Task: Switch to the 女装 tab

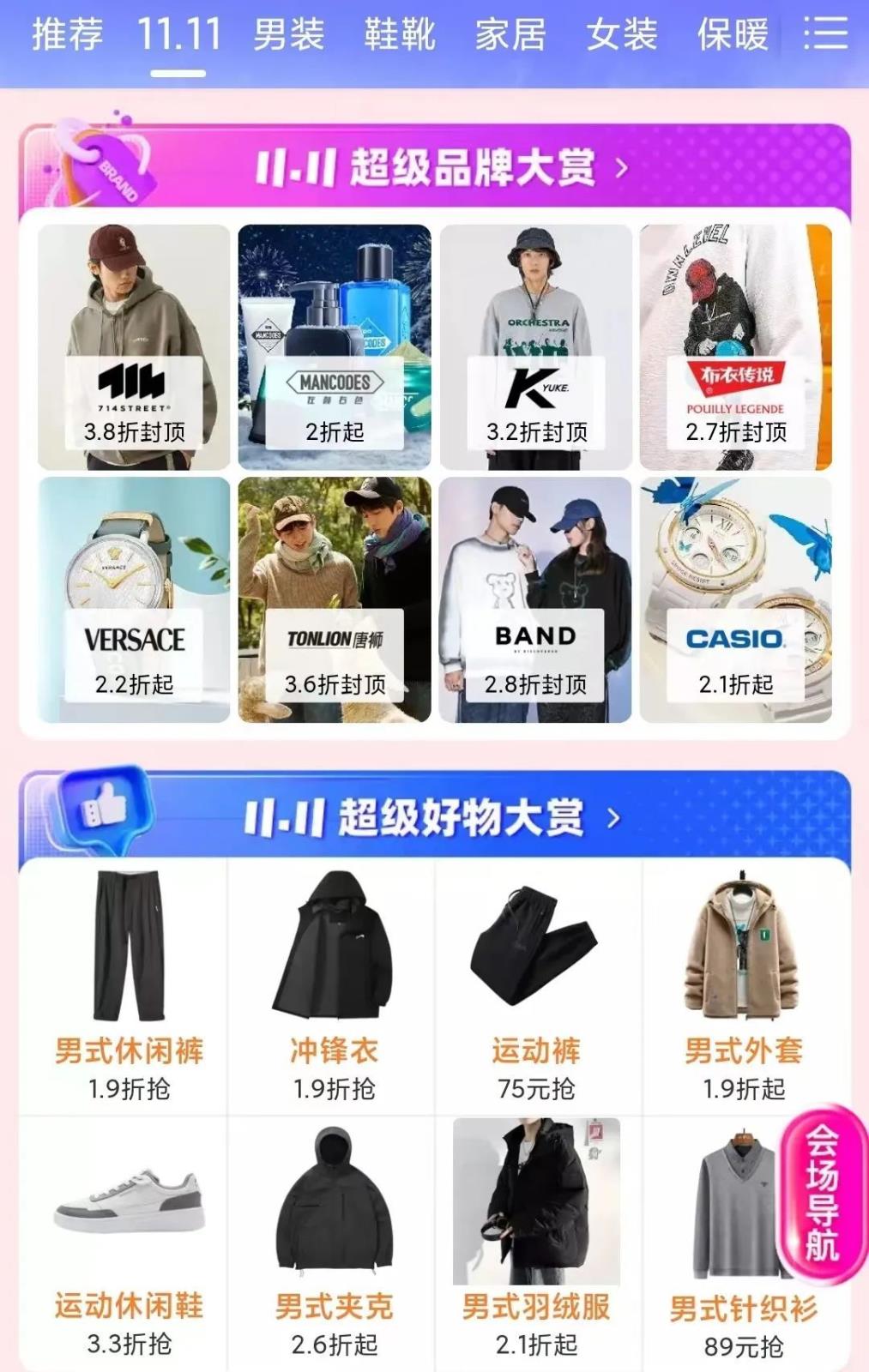Action: click(622, 35)
